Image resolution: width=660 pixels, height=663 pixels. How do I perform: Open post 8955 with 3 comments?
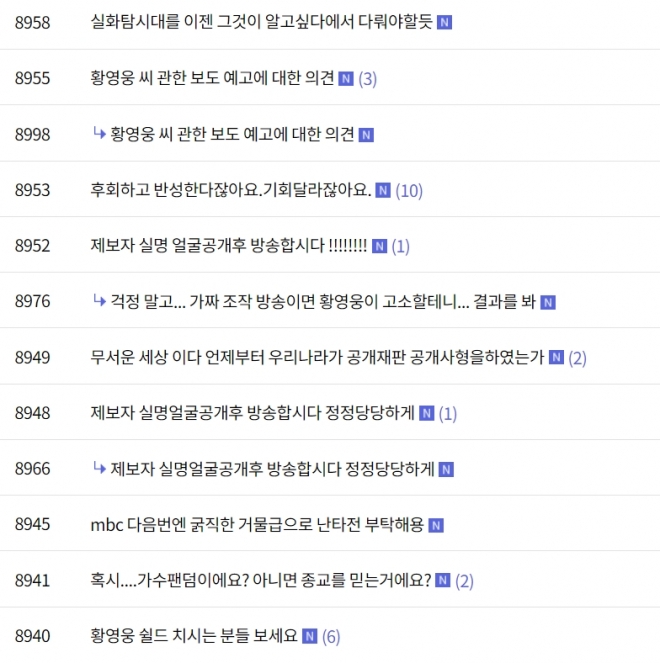pyautogui.click(x=212, y=78)
